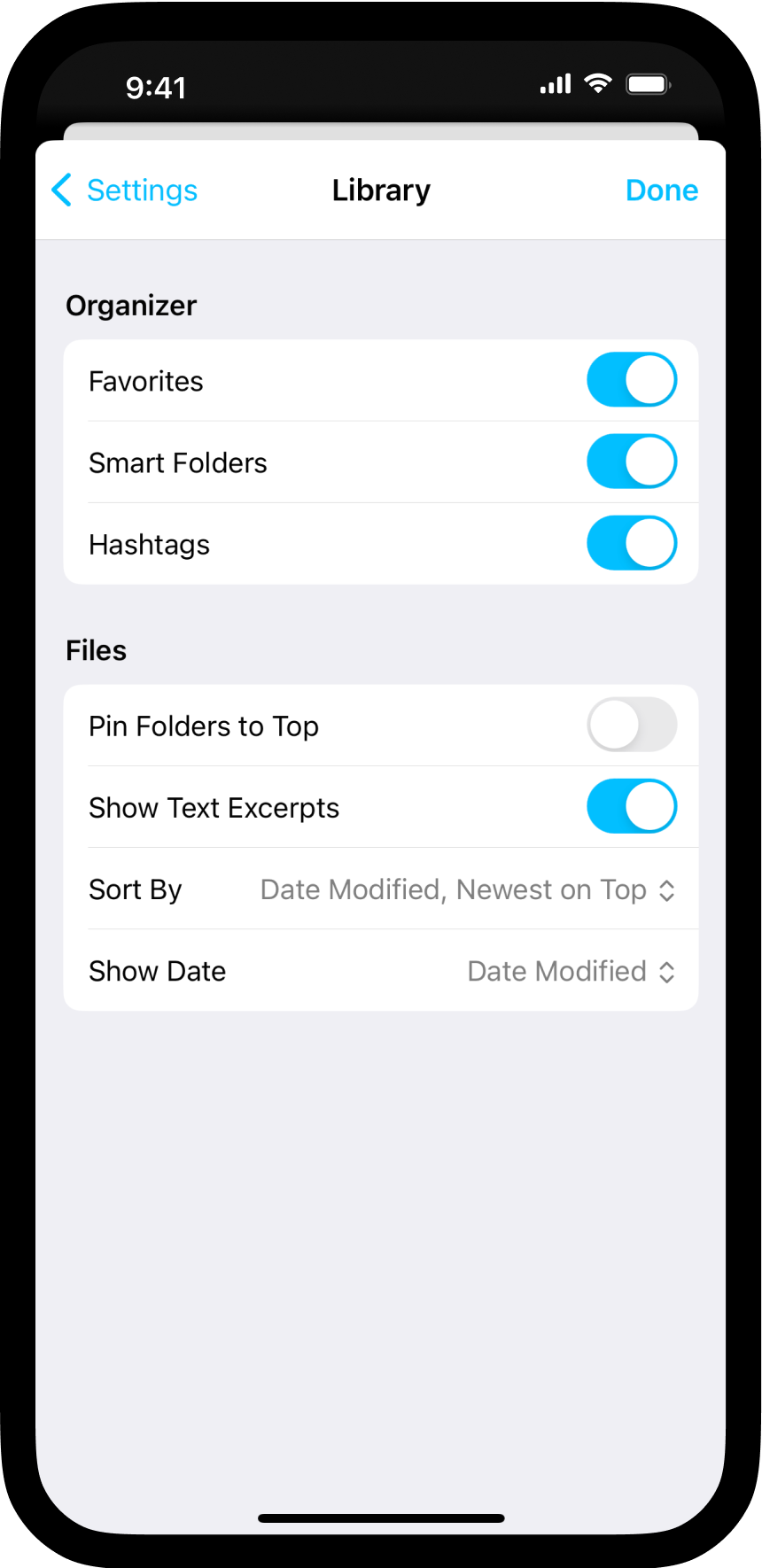The image size is (762, 1568).
Task: Turn off Show Text Excerpts
Action: coord(632,807)
